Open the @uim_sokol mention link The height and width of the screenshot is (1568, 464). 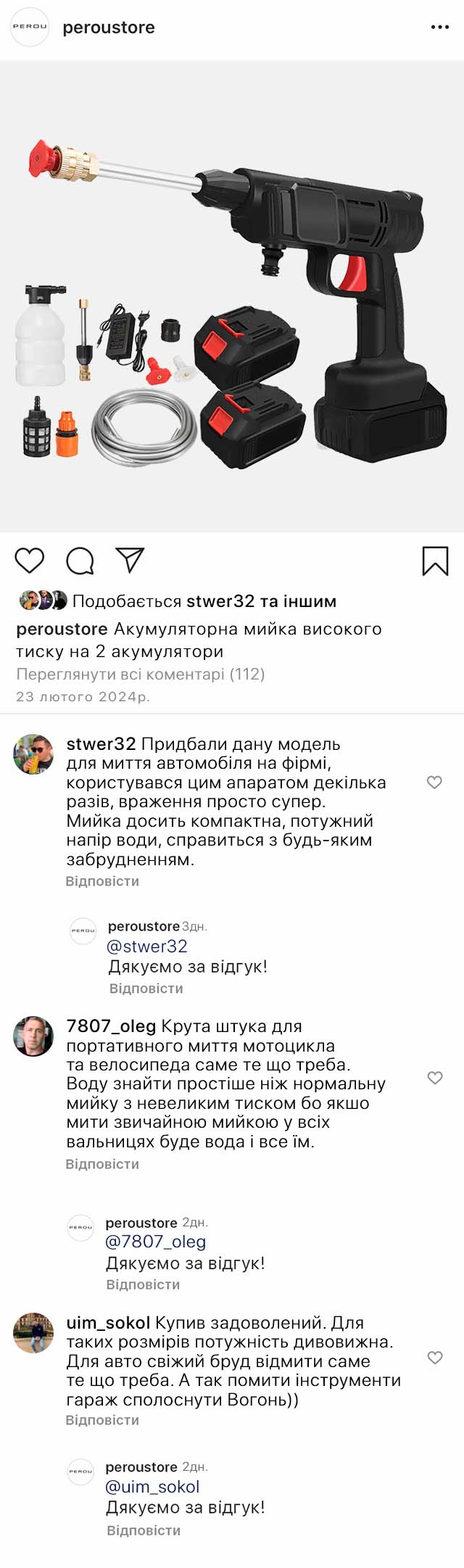tap(152, 1487)
